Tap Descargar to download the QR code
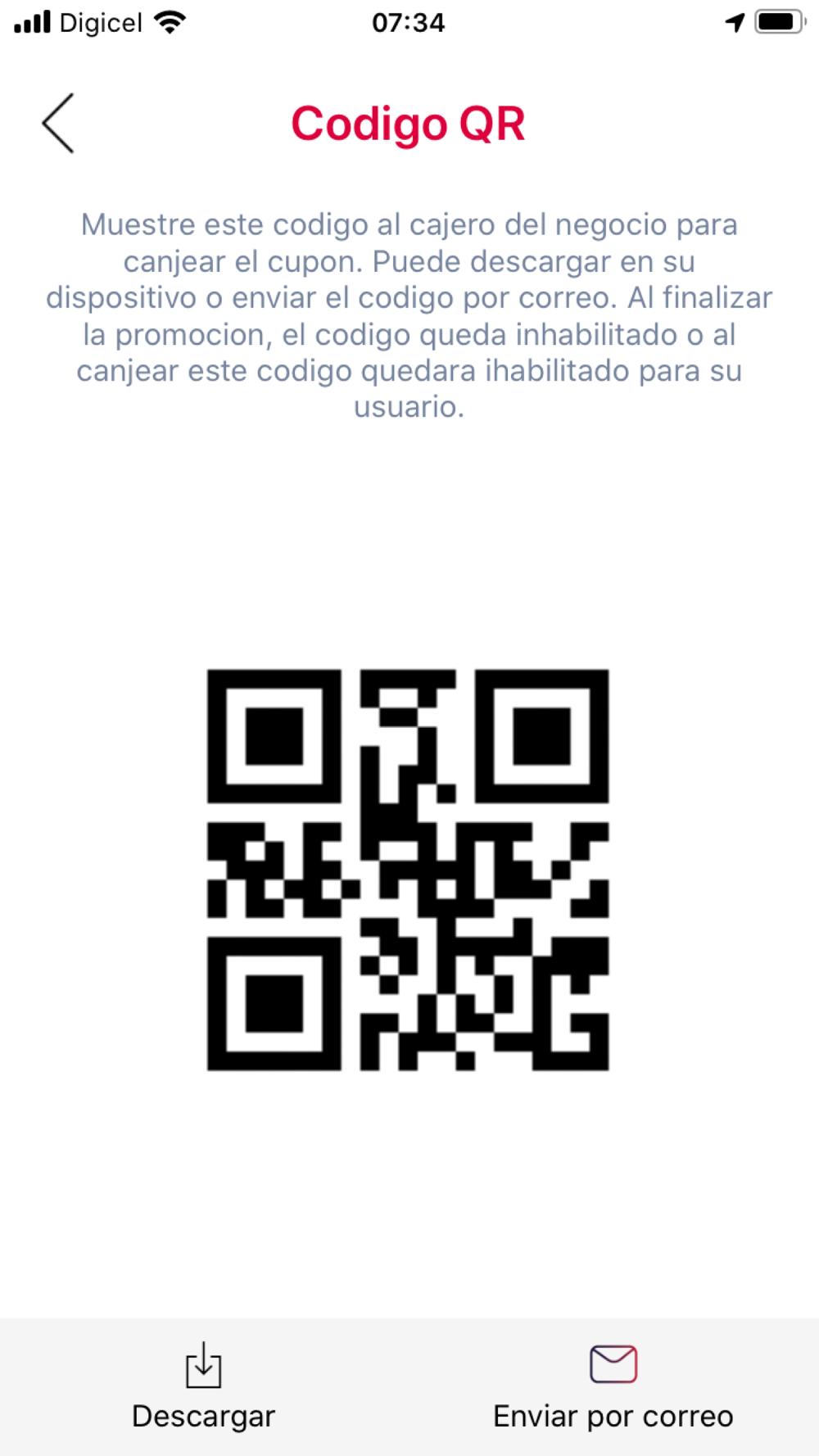This screenshot has width=819, height=1456. (203, 1386)
